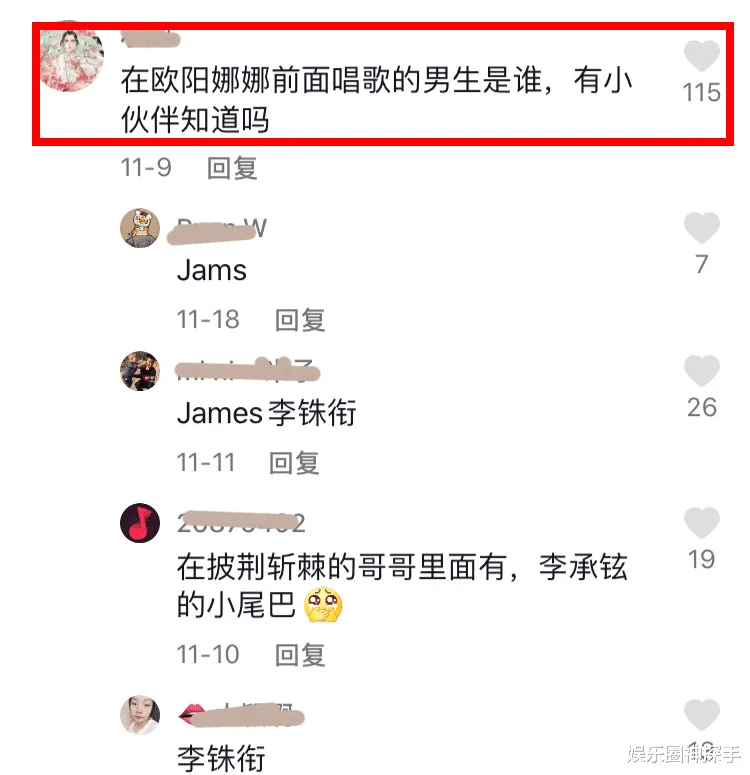Like the comment asking about 欧阳娜娜

(701, 56)
